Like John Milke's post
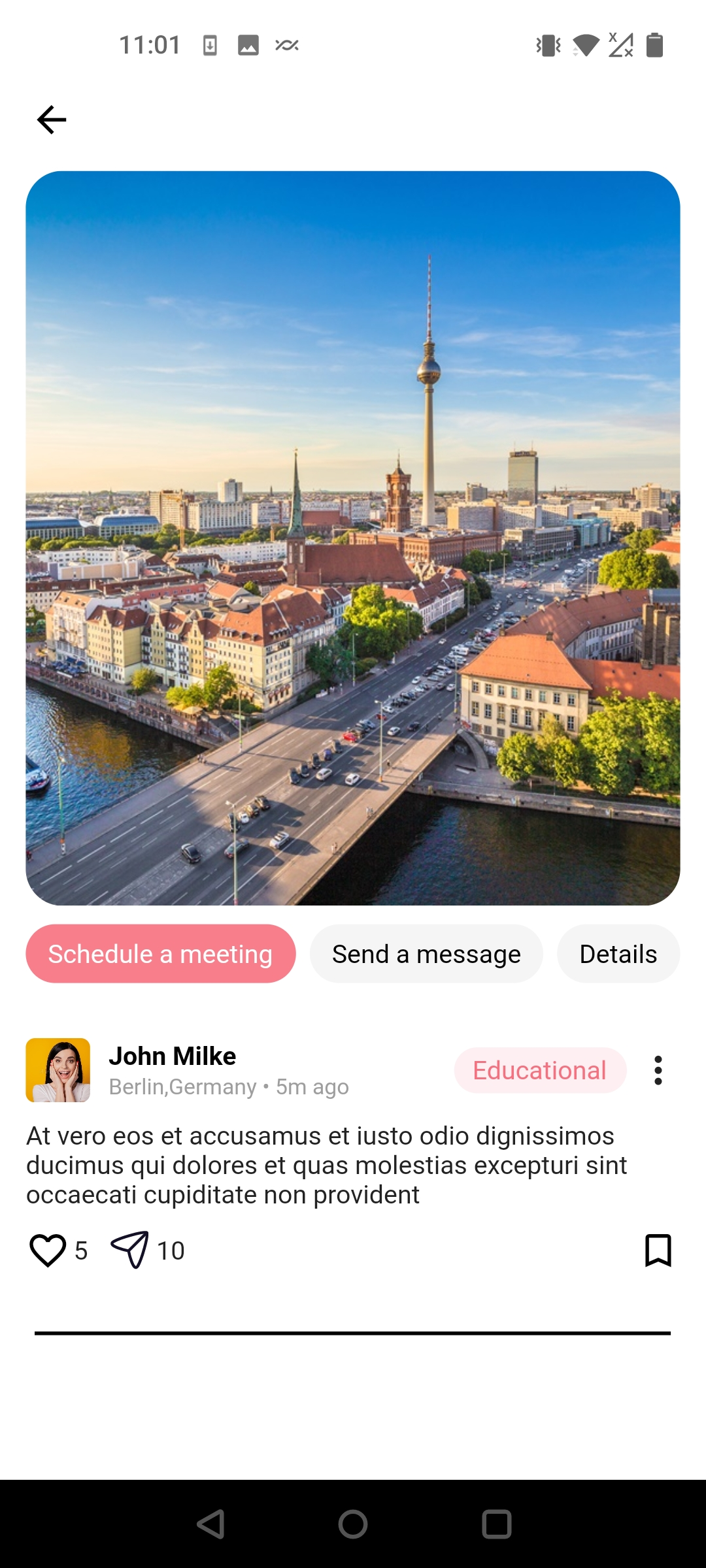This screenshot has width=706, height=1568. (x=48, y=1250)
